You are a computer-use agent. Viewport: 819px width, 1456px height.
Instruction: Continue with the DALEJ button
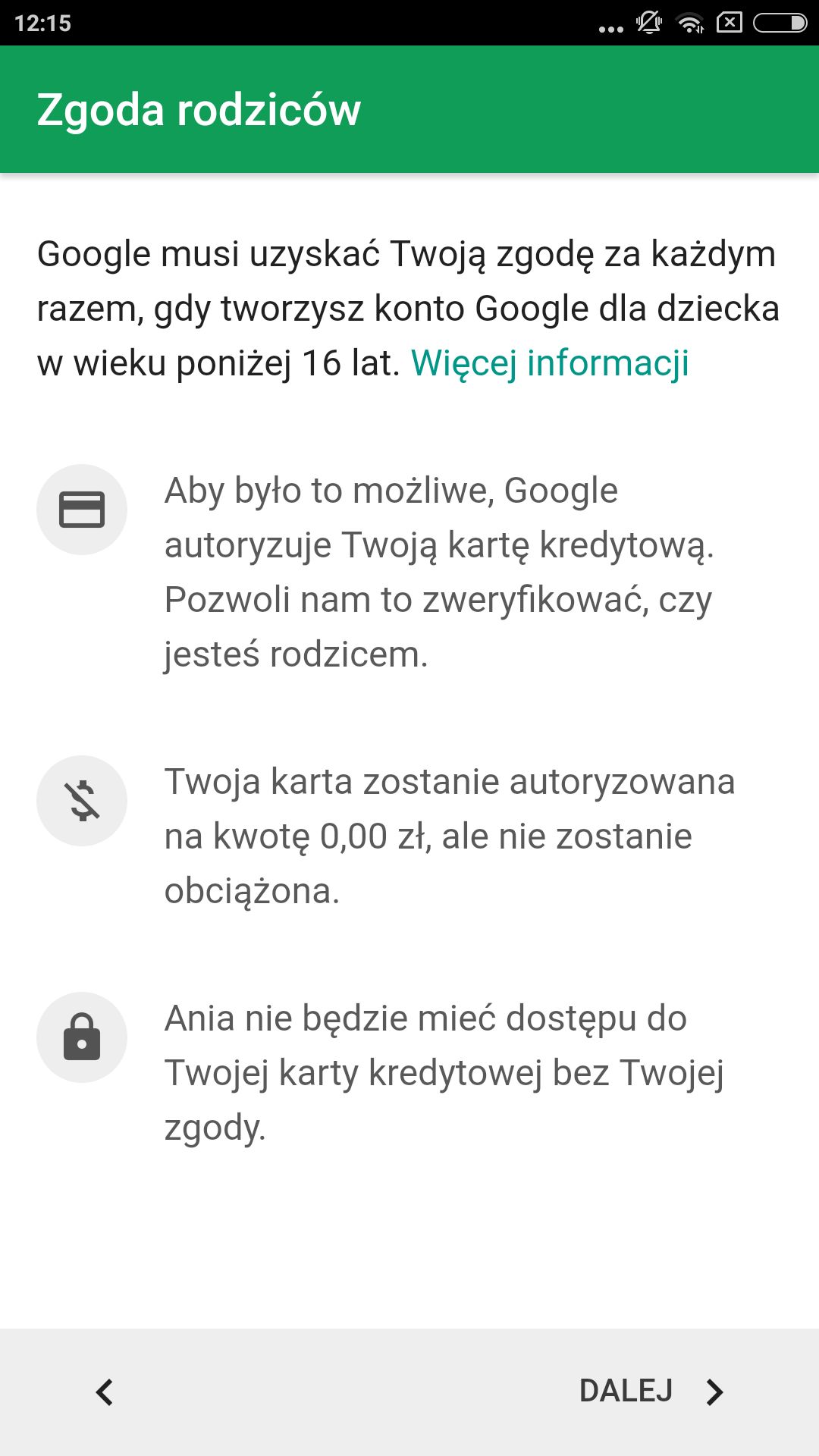(651, 1392)
